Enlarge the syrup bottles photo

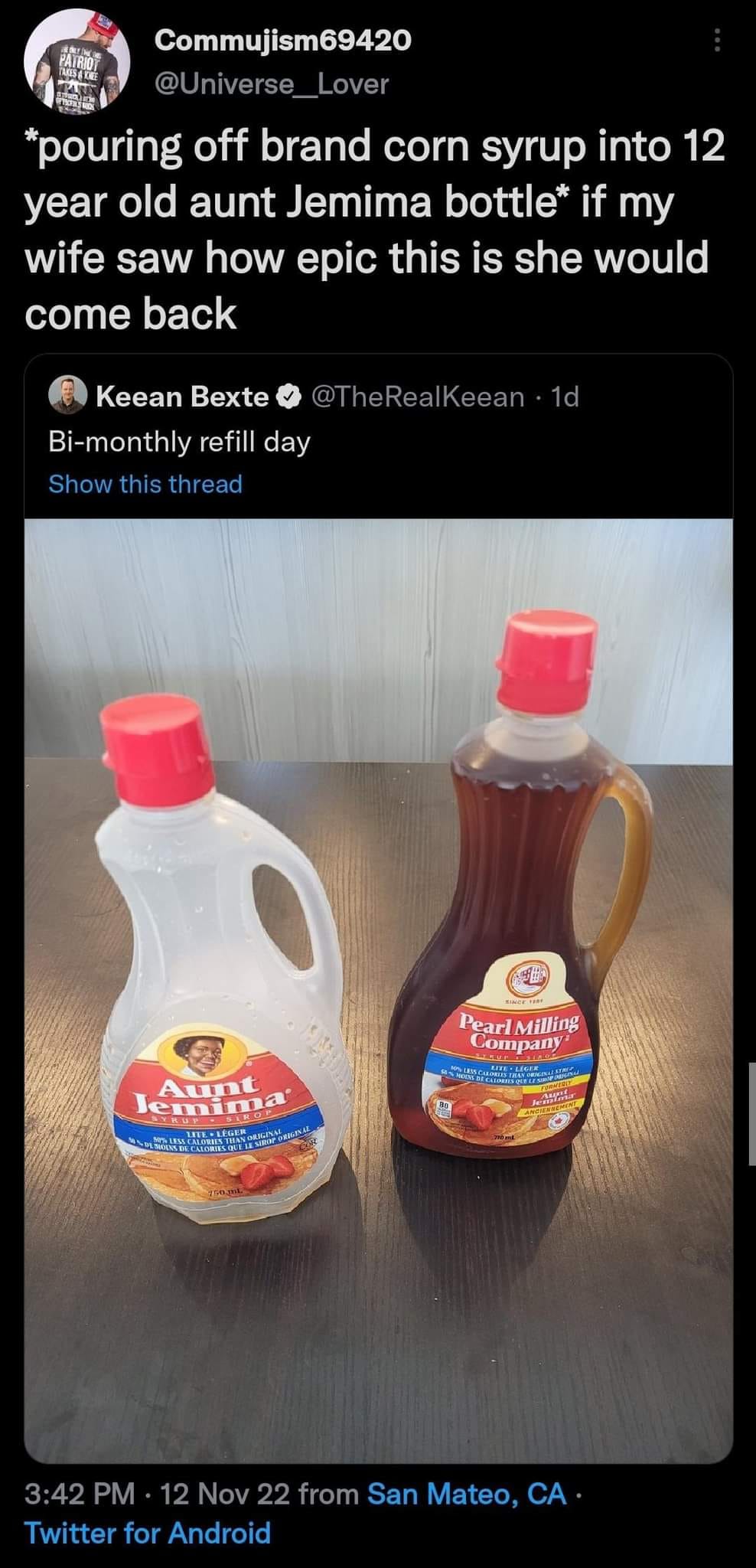pyautogui.click(x=378, y=991)
